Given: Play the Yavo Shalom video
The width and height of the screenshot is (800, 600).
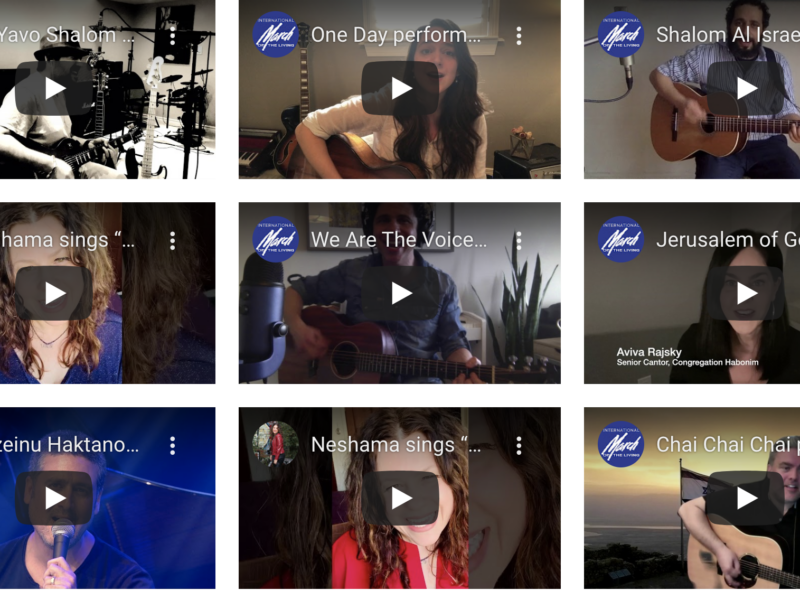Looking at the screenshot, I should (x=54, y=88).
